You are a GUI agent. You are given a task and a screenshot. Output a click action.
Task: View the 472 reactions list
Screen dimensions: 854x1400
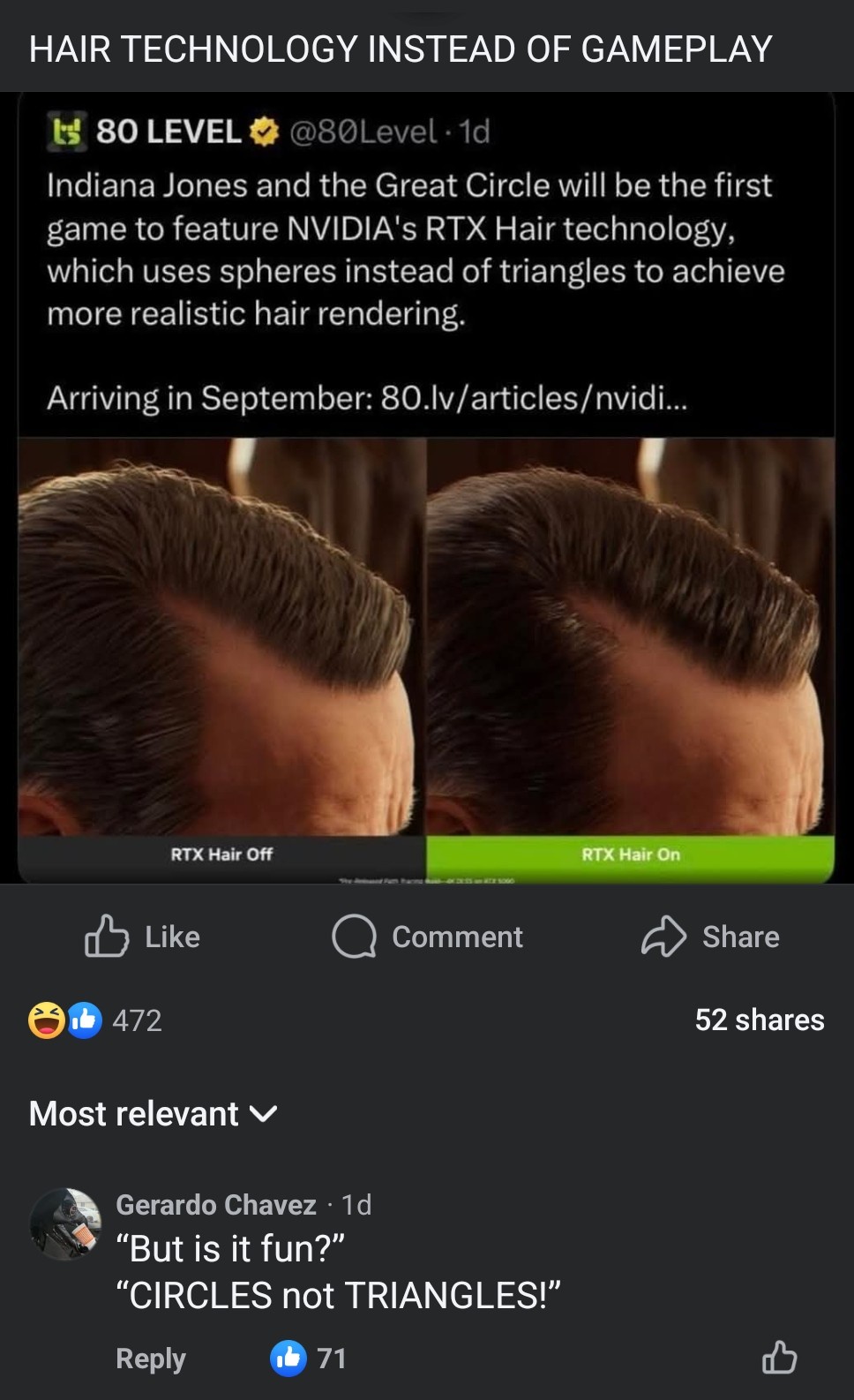(96, 1020)
